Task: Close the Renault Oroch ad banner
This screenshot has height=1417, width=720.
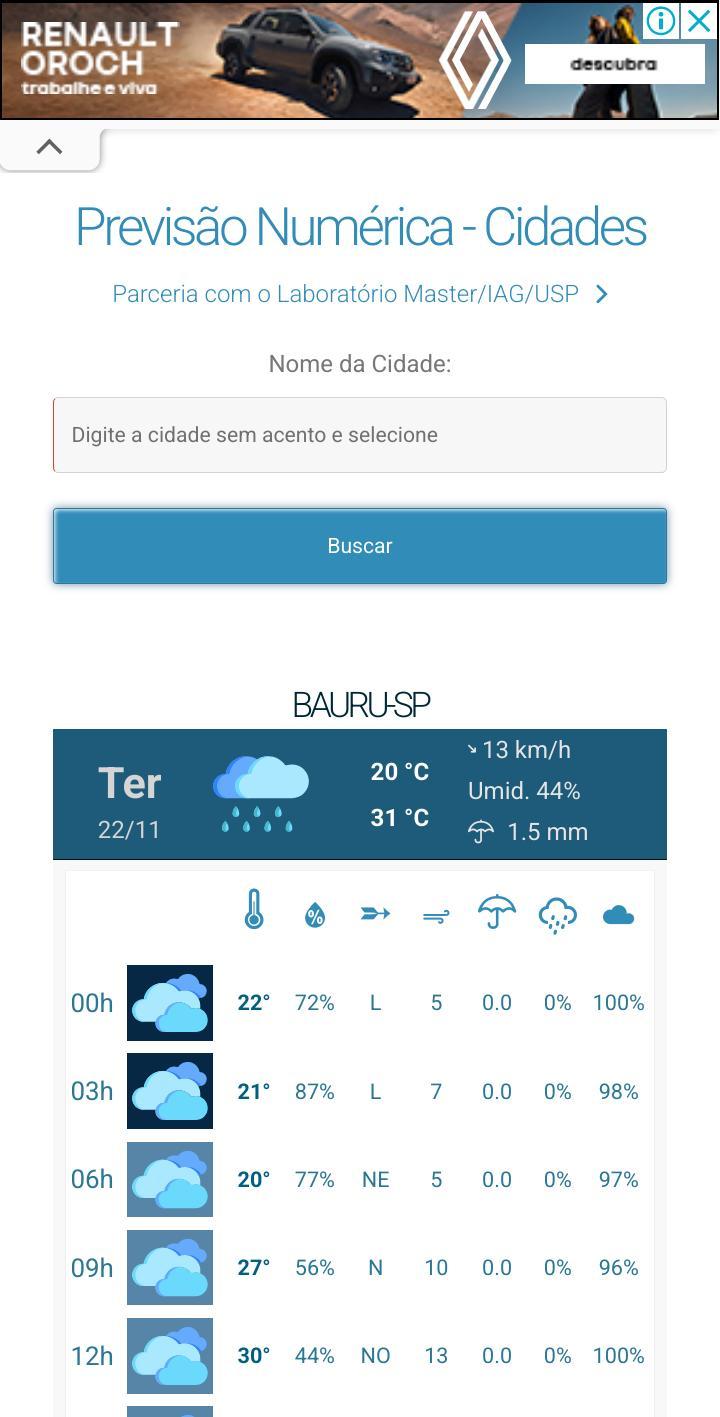Action: (x=699, y=21)
